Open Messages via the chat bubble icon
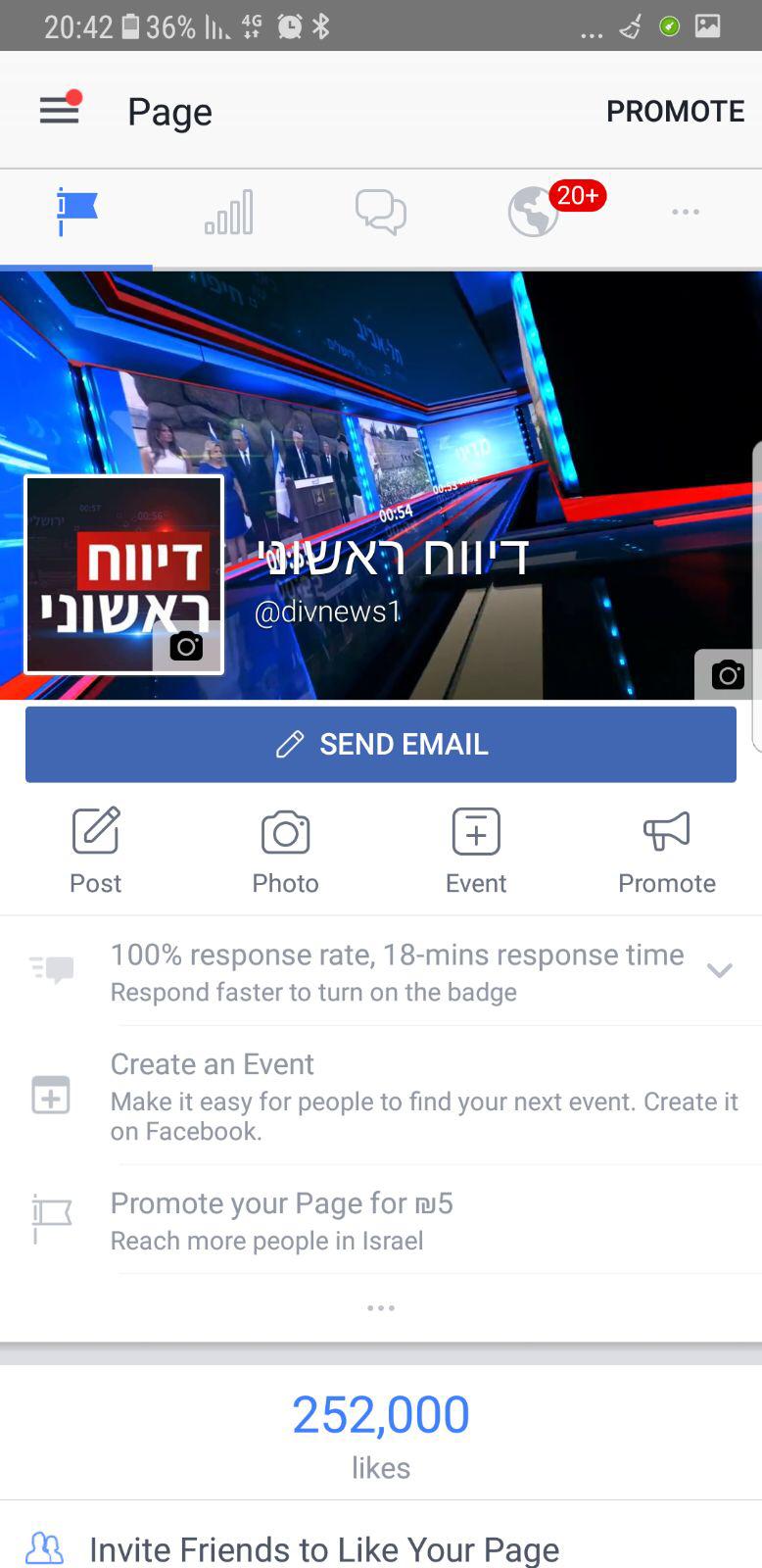The height and width of the screenshot is (1568, 762). click(x=381, y=211)
